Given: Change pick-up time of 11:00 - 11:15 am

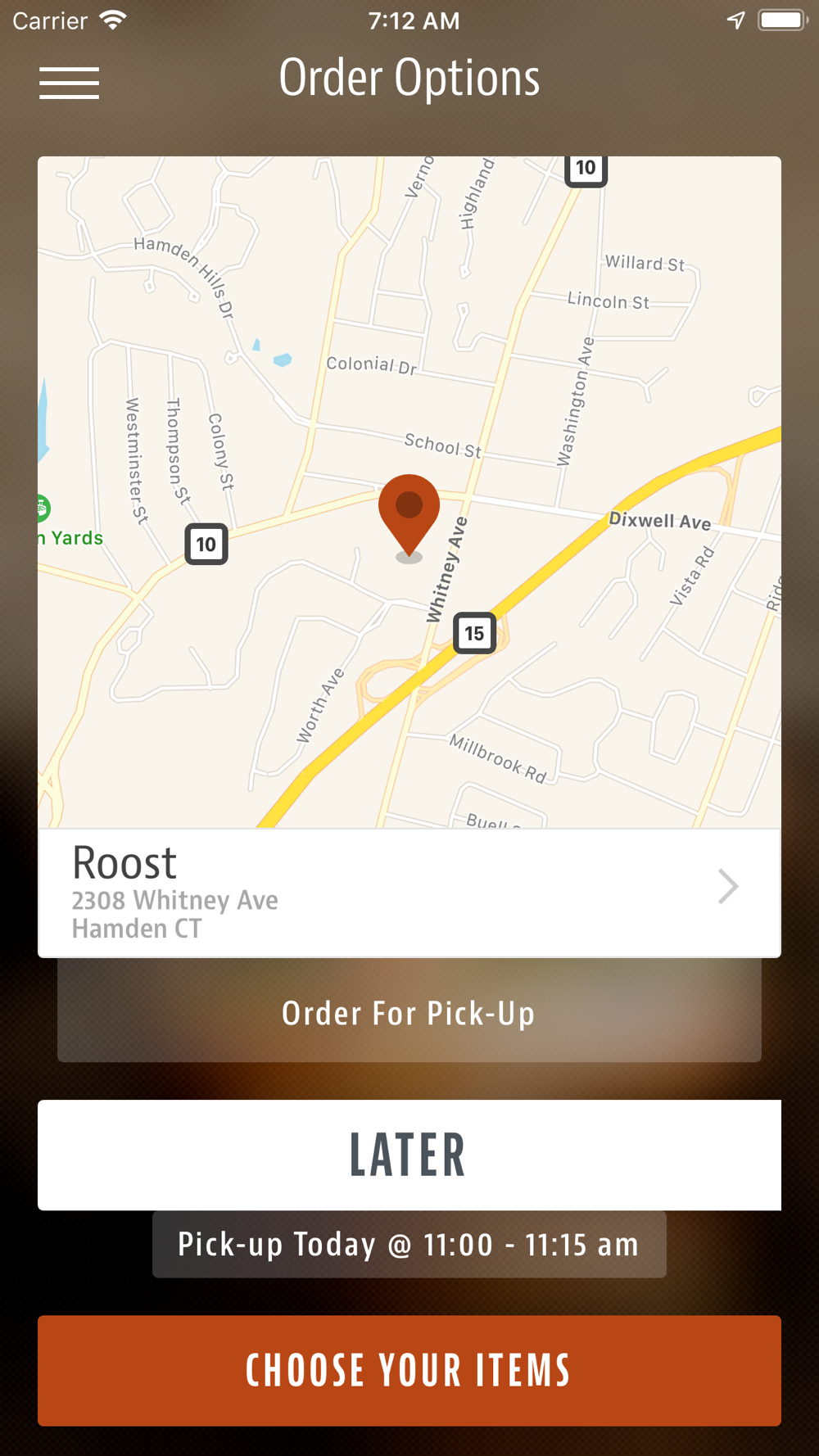Looking at the screenshot, I should (409, 1245).
